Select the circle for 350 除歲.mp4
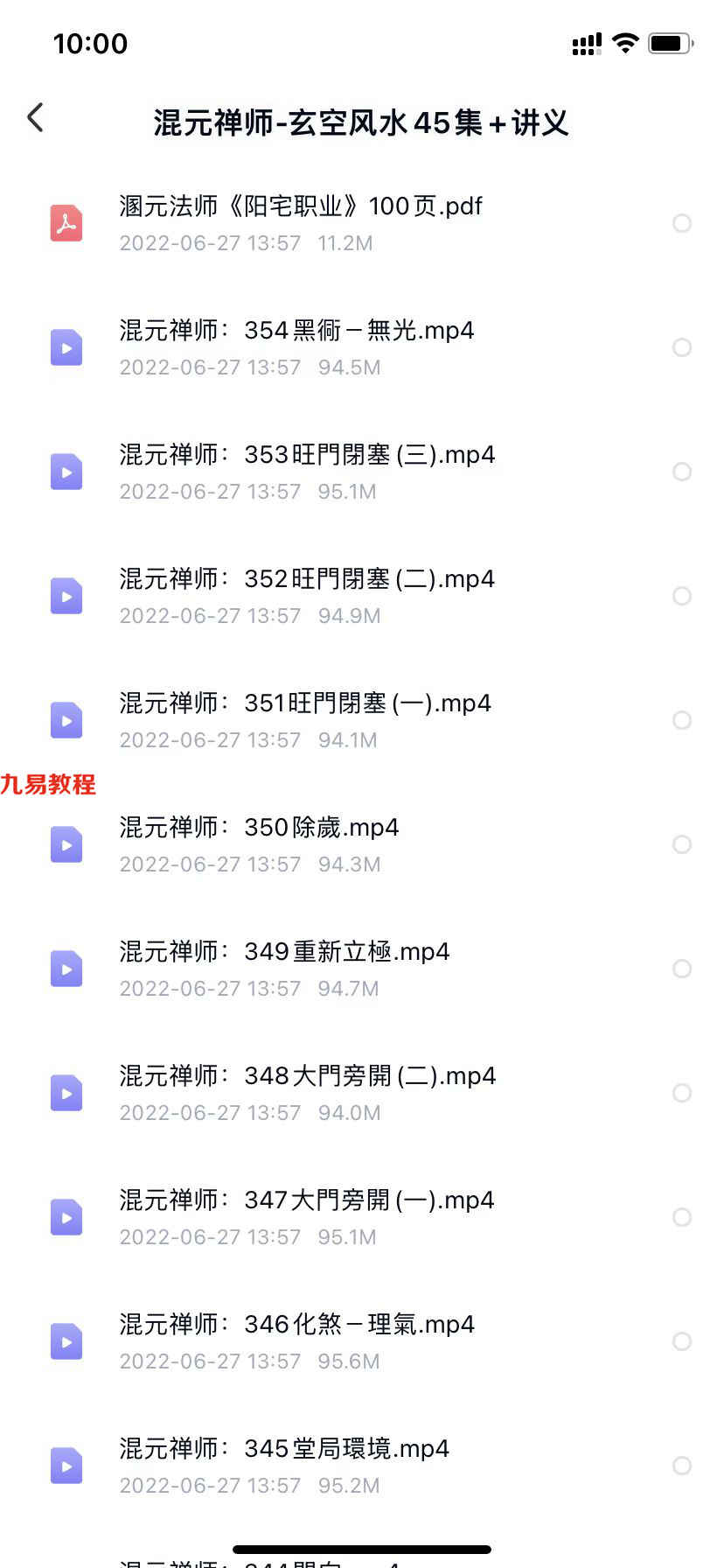The width and height of the screenshot is (724, 1568). pyautogui.click(x=682, y=844)
